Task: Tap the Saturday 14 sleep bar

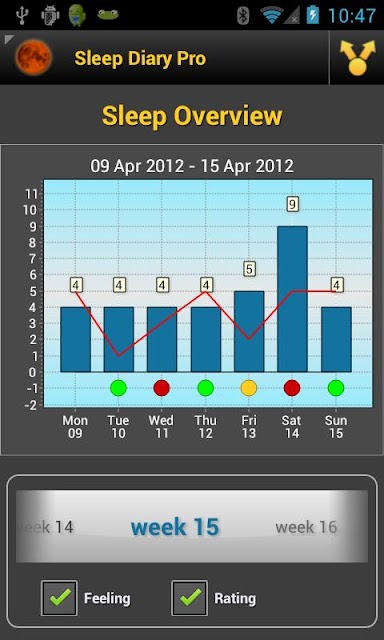Action: pos(292,299)
